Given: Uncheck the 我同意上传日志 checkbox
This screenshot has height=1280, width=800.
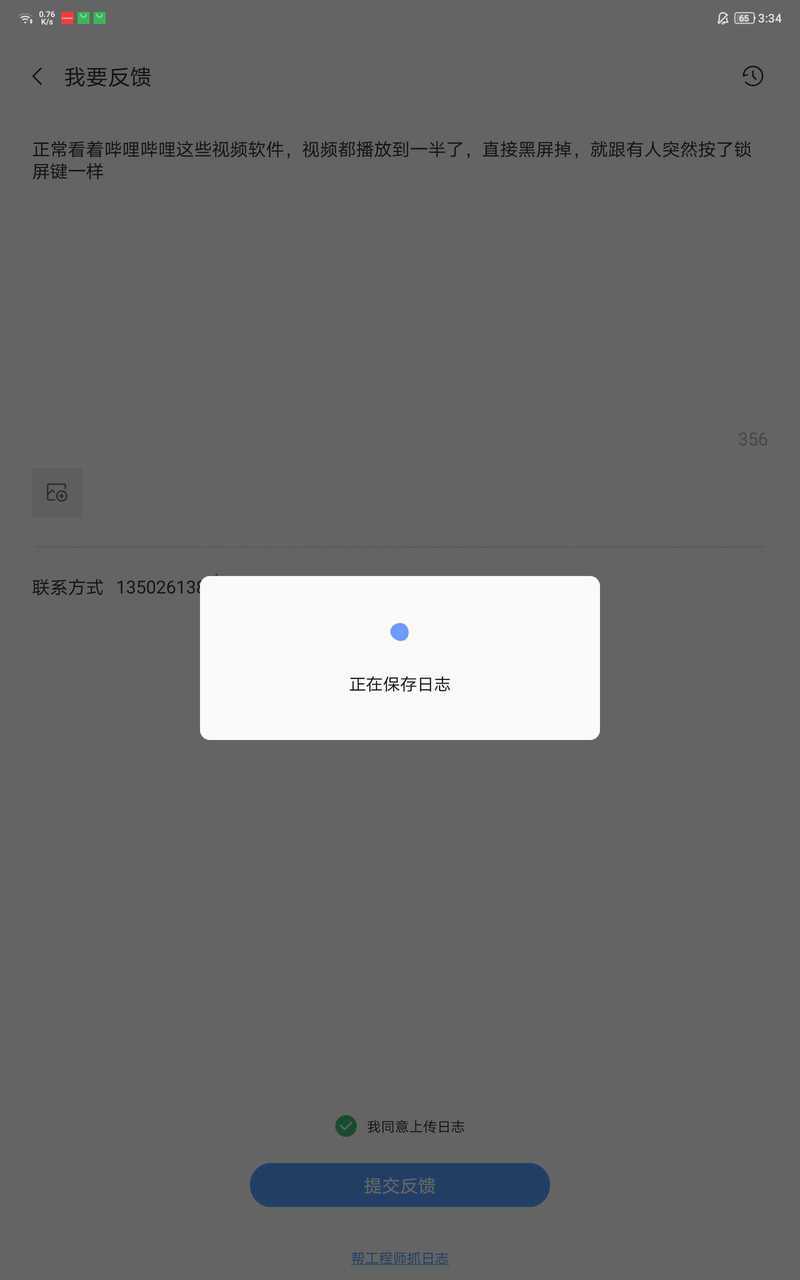Looking at the screenshot, I should click(x=346, y=1126).
